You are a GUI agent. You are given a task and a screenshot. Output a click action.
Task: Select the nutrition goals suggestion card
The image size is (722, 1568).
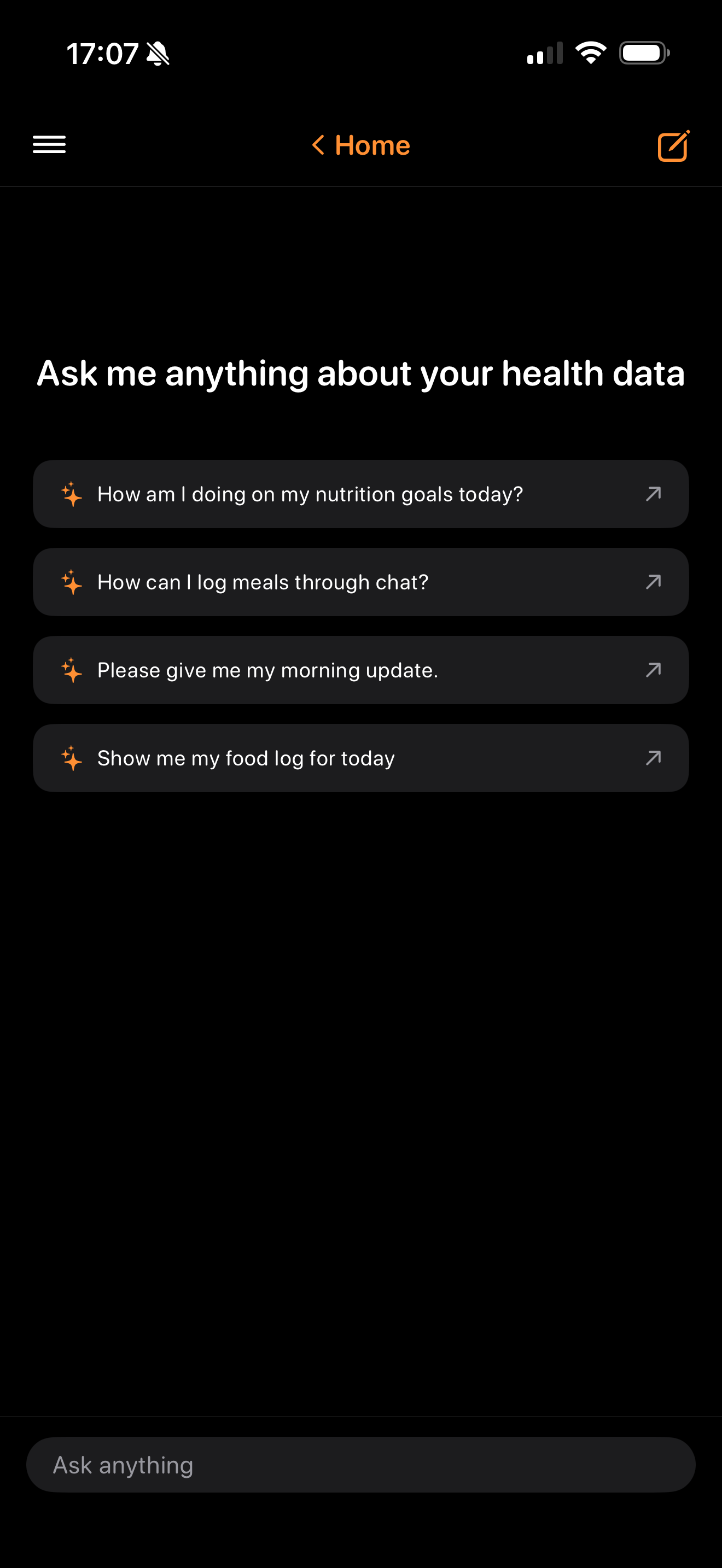[361, 494]
